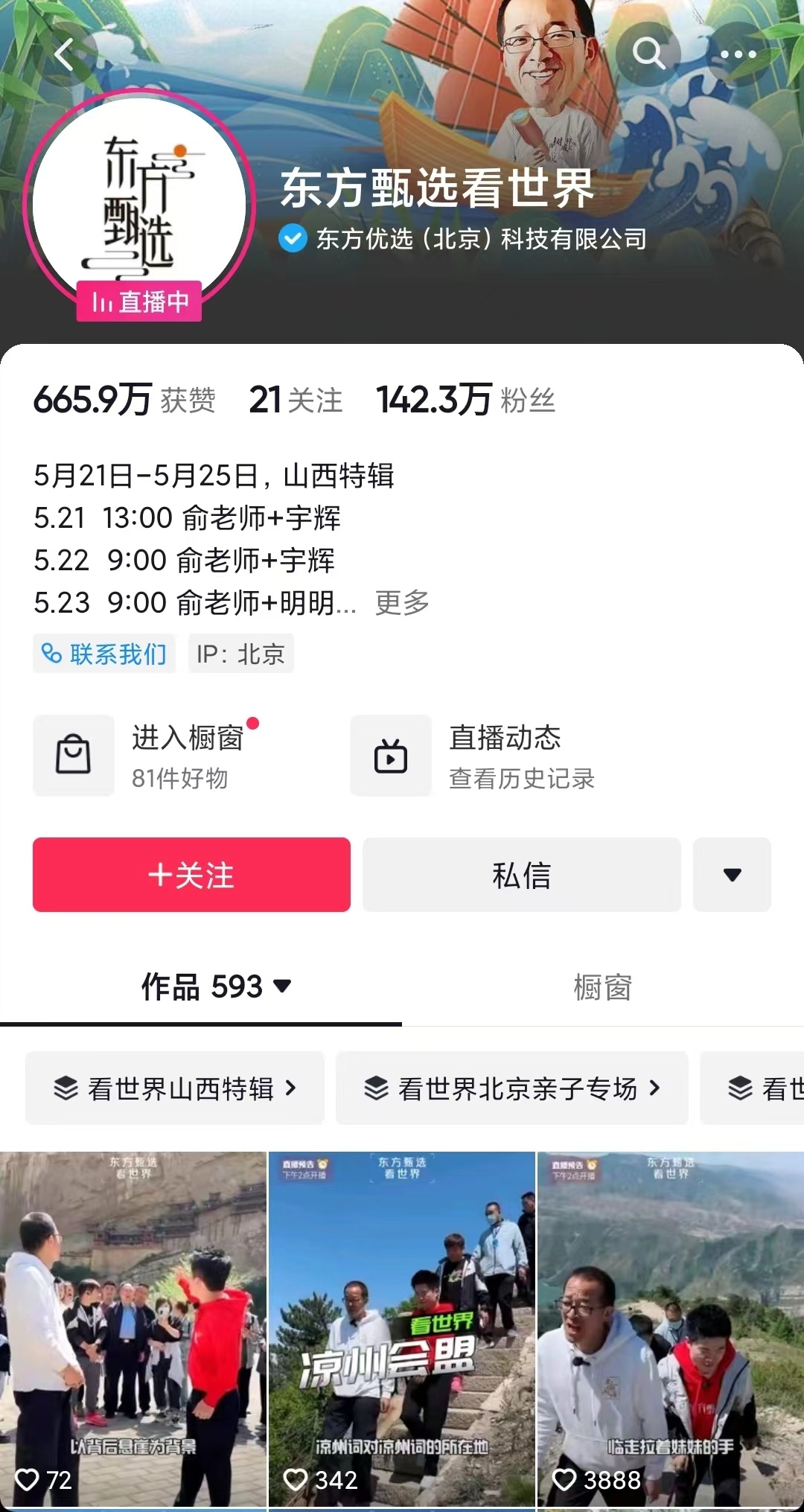The height and width of the screenshot is (1512, 804).
Task: Play the video with 72 likes
Action: [133, 1329]
